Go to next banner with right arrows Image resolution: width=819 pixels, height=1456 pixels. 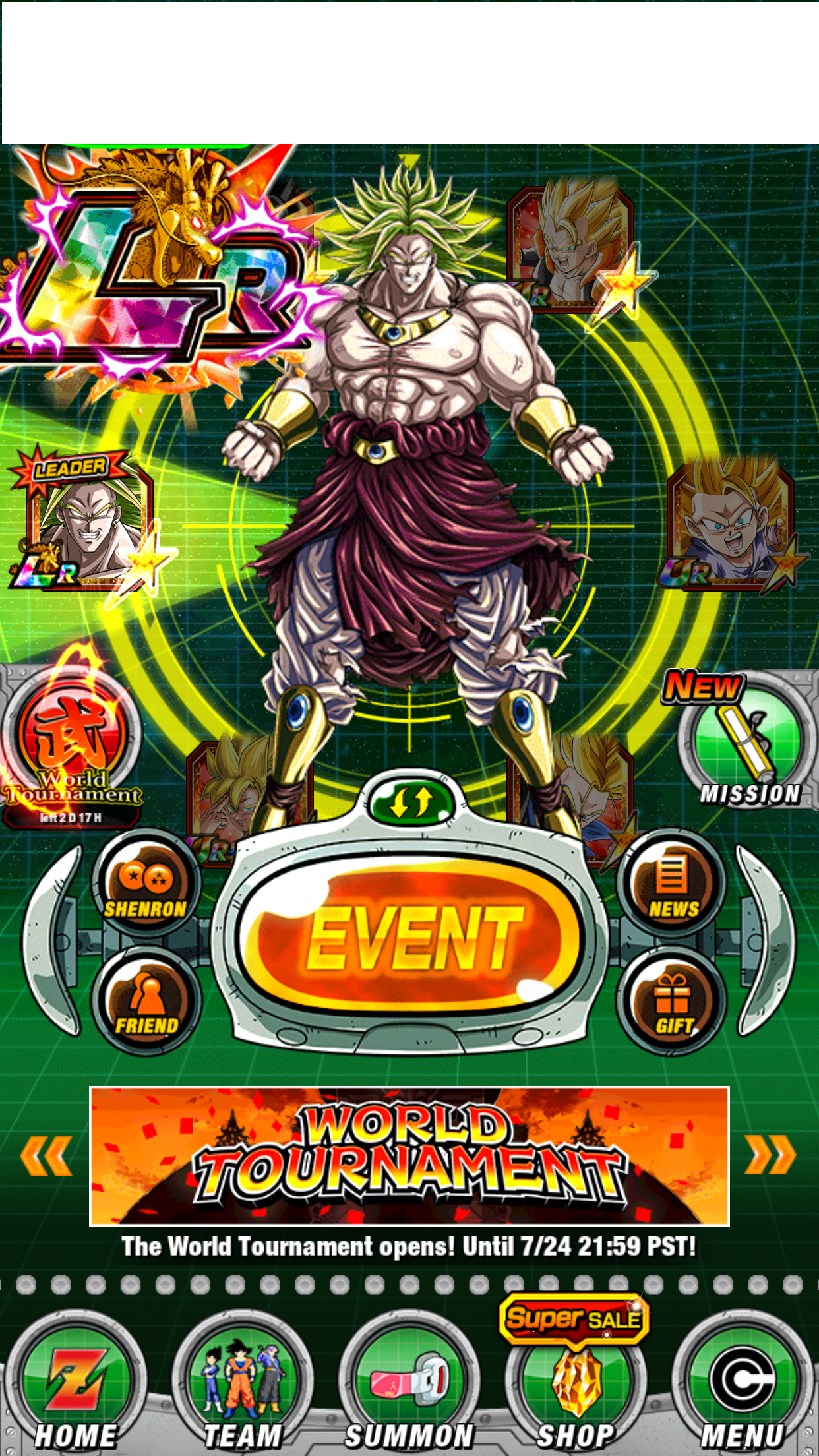point(770,1155)
